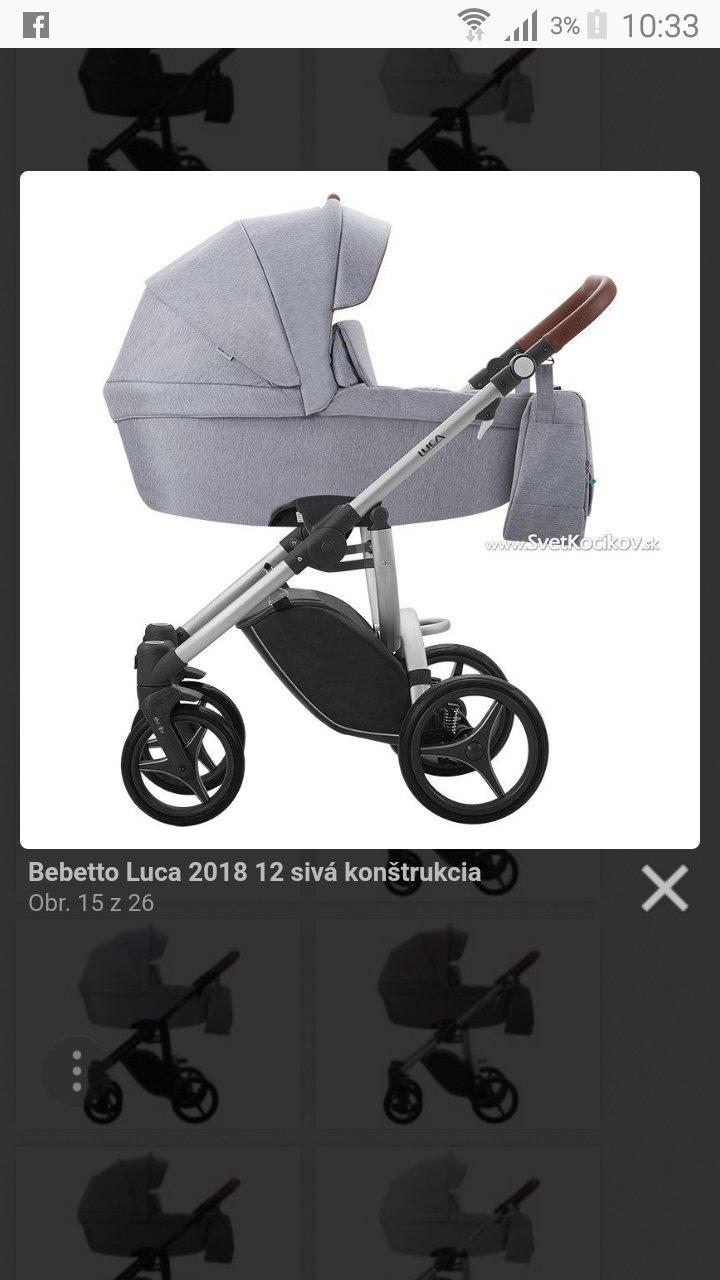Tap the enlarged Bebetto Luca stroller image
This screenshot has height=1280, width=720.
(360, 510)
